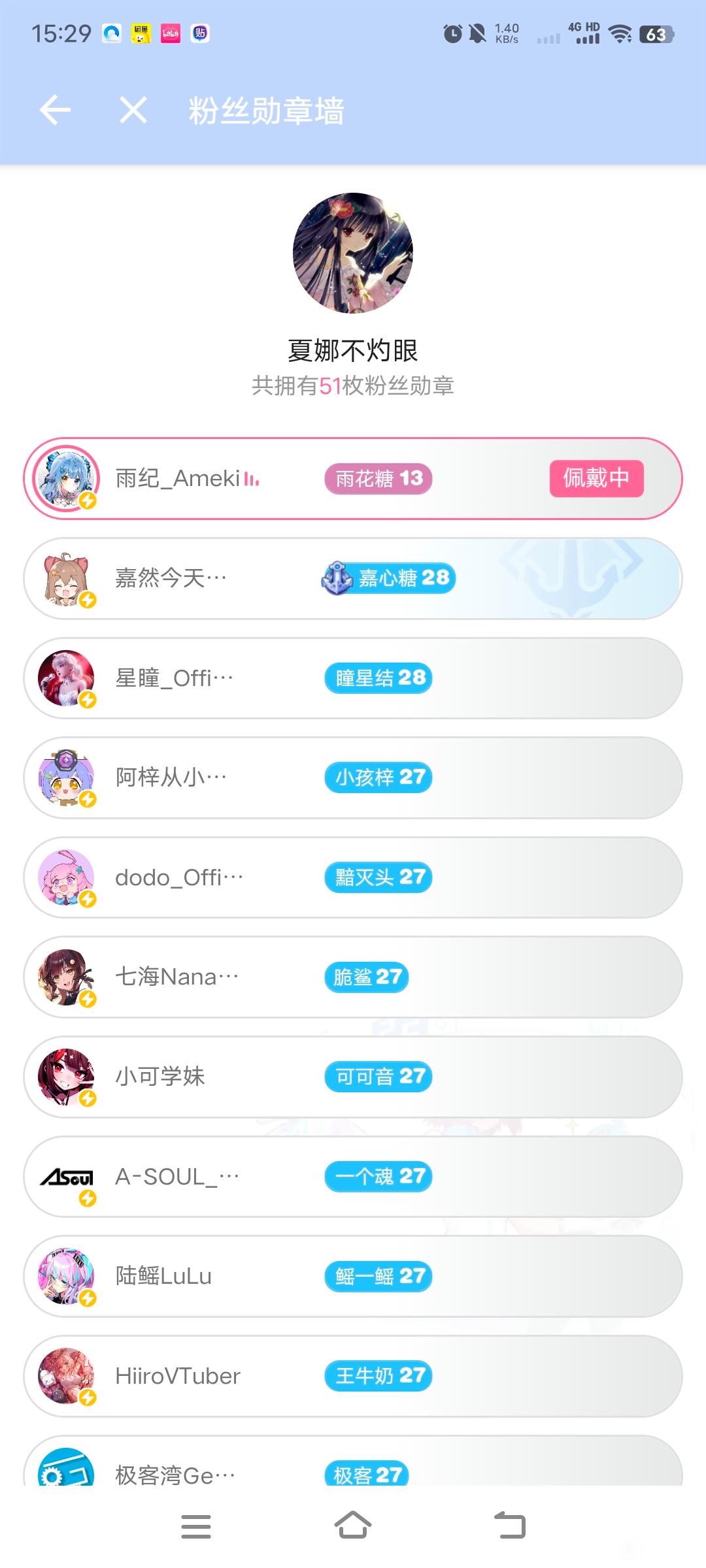Open the 小孩梓 27 medal row

353,778
